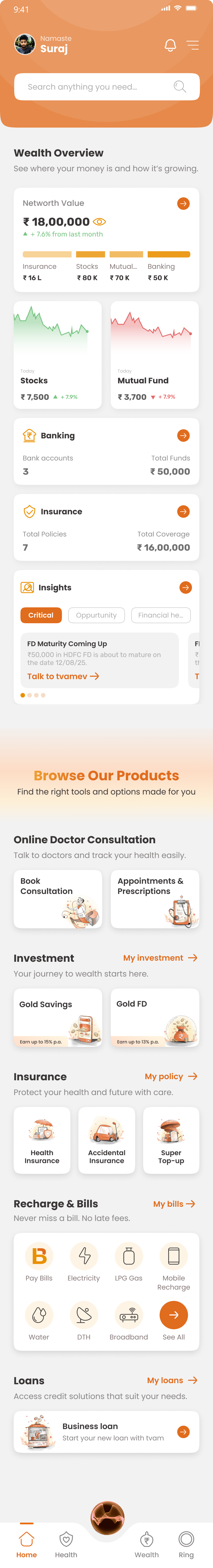Open Banking details arrow
Image resolution: width=213 pixels, height=1568 pixels.
tap(183, 436)
